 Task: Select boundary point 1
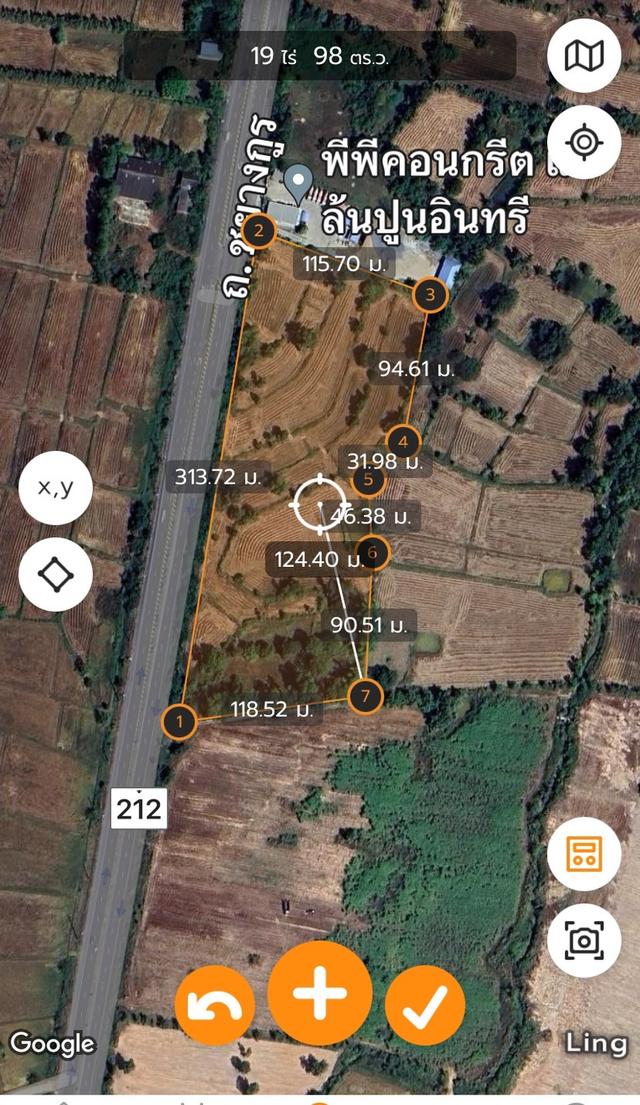click(180, 720)
